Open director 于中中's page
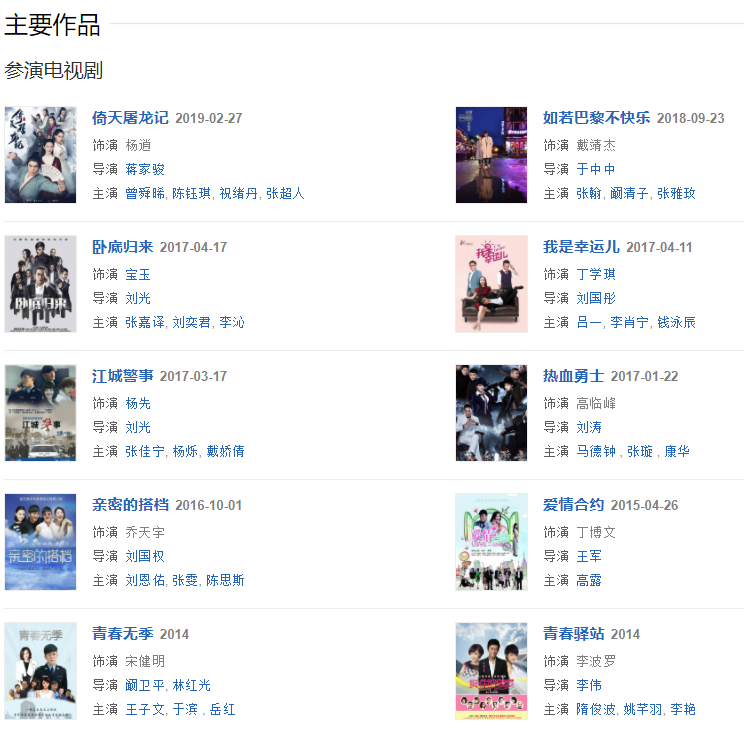The width and height of the screenshot is (744, 735). (596, 169)
